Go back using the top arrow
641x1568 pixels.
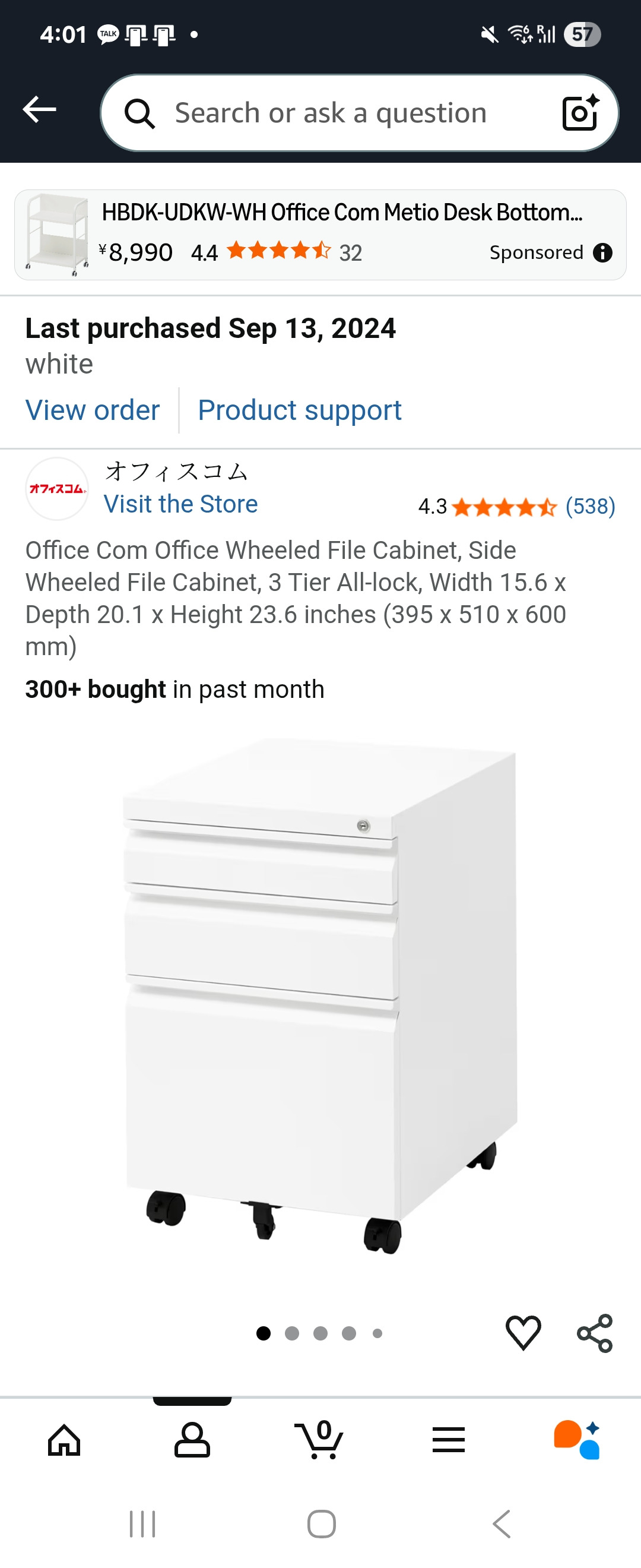[40, 110]
